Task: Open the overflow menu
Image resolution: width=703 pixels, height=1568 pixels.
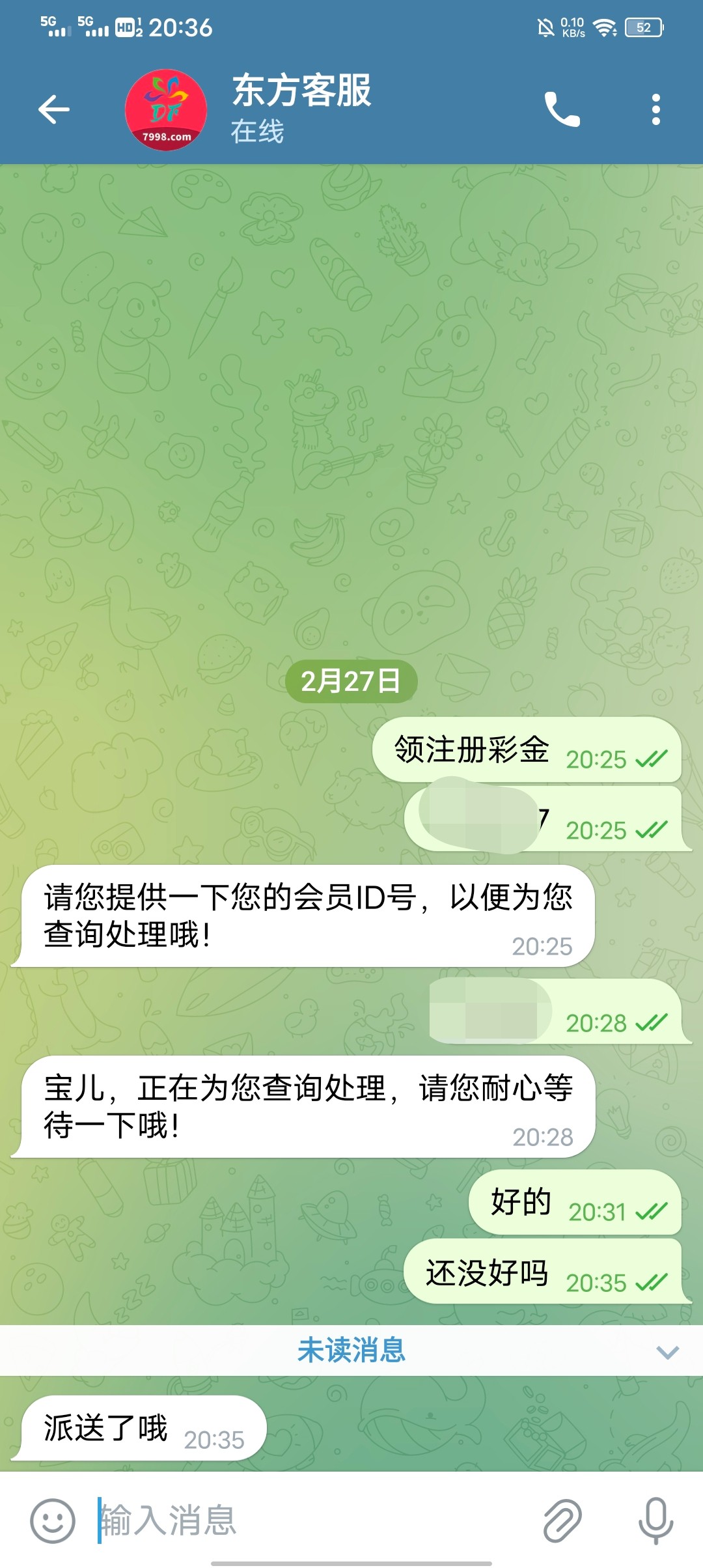Action: tap(655, 109)
